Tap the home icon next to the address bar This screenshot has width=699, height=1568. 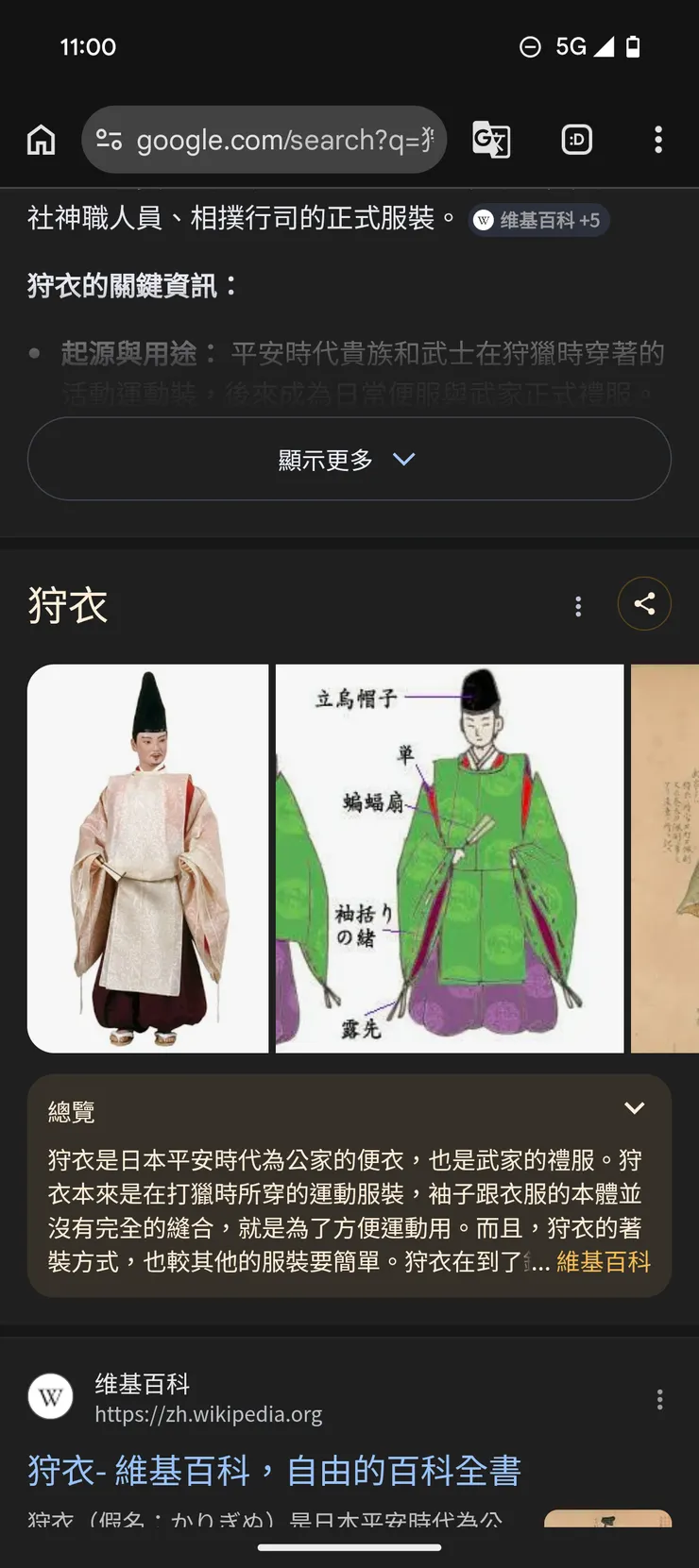pos(41,140)
